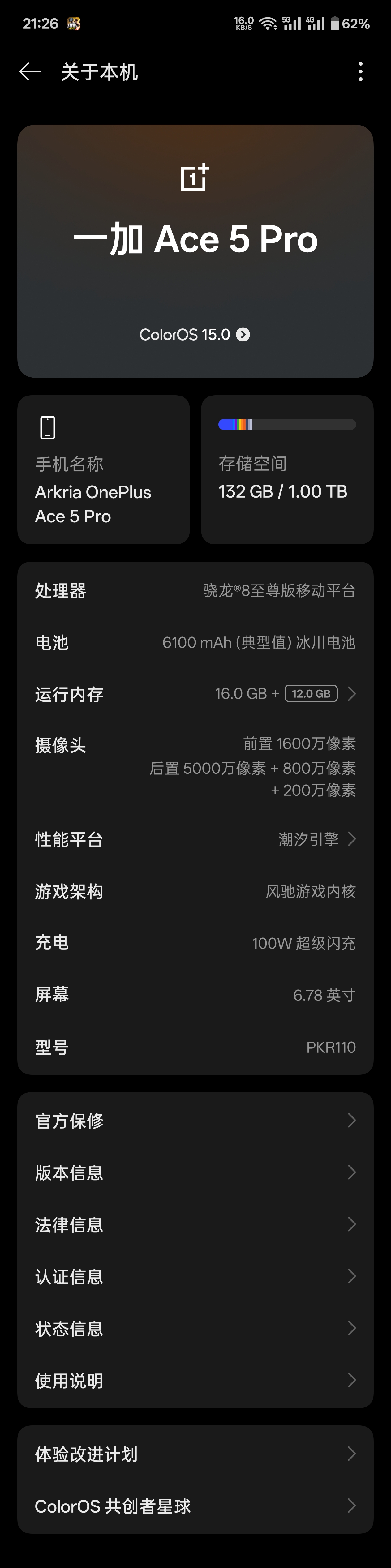Open 运行内存 RAM expansion settings
Image resolution: width=391 pixels, height=1568 pixels.
195,694
